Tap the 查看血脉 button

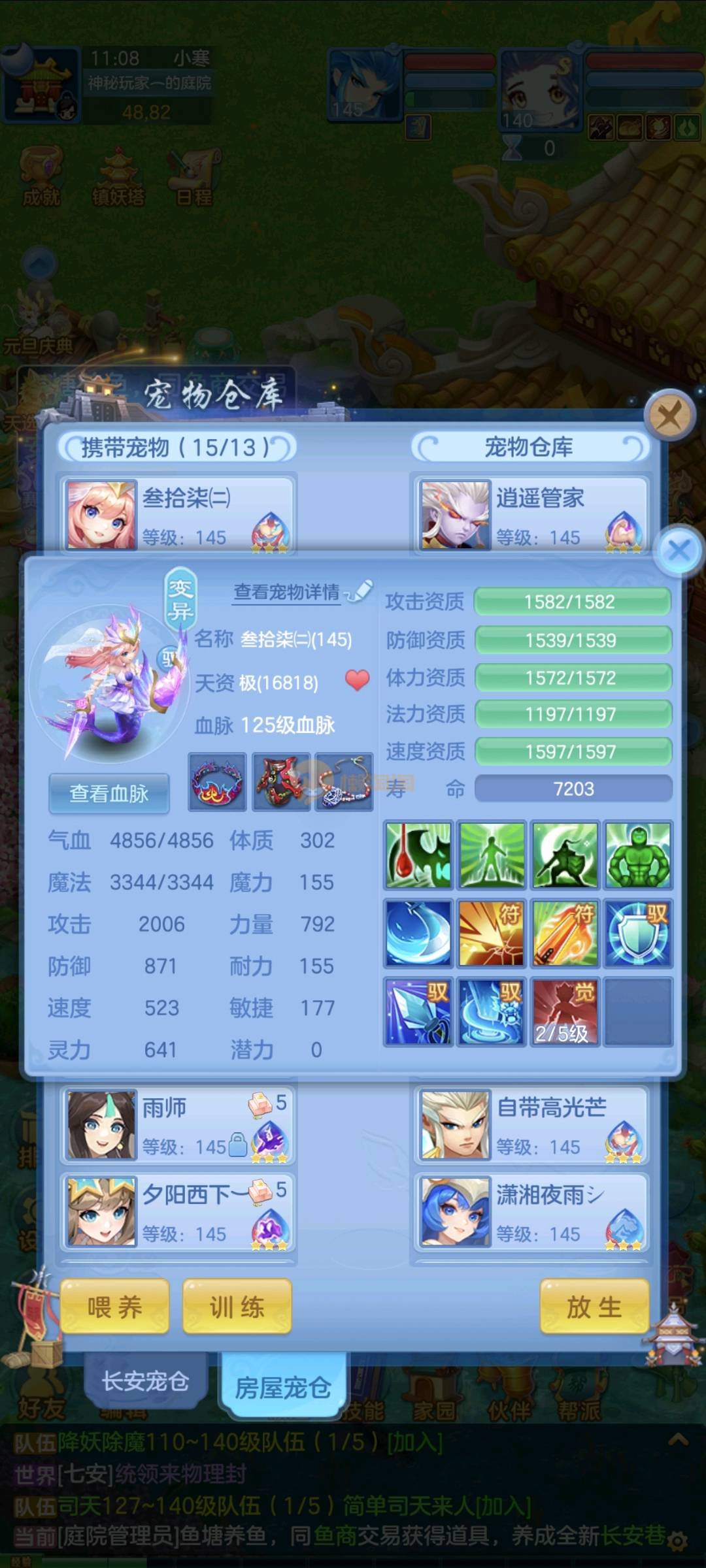coord(109,793)
